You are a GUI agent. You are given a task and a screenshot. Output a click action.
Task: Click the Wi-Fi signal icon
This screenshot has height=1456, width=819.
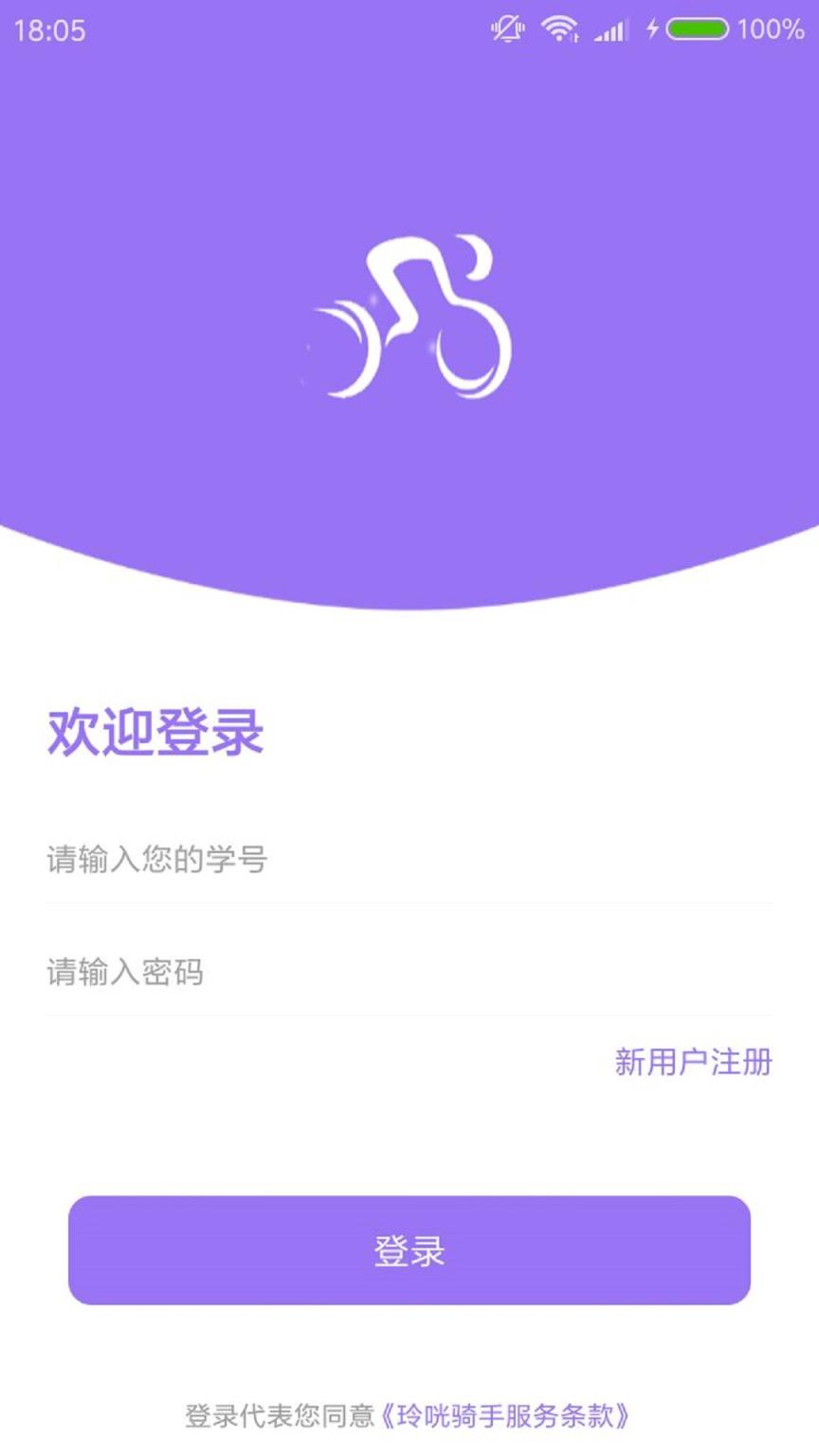coord(562,30)
